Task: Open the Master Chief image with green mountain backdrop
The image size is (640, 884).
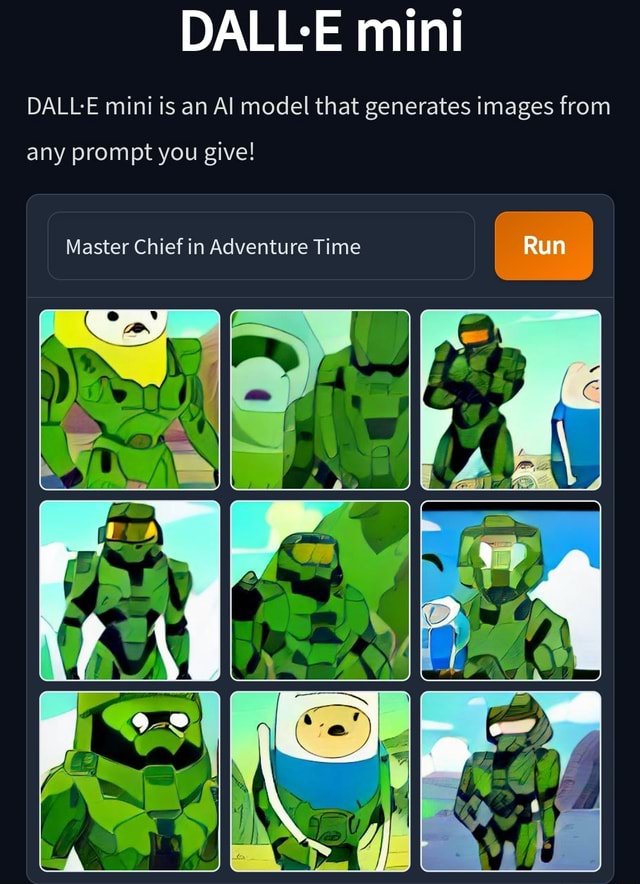Action: coord(320,590)
